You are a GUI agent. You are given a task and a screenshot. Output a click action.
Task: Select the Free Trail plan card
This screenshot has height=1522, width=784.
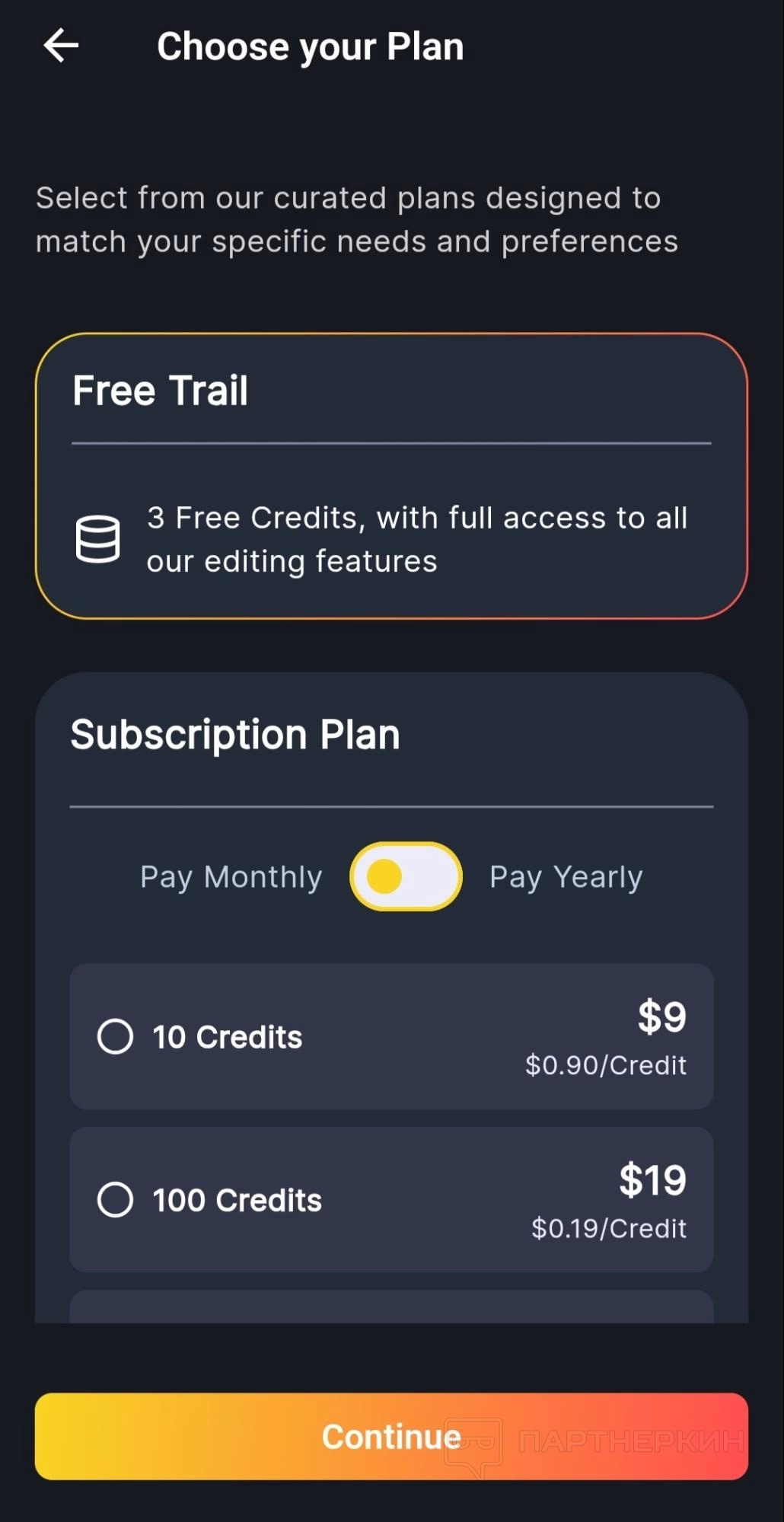point(391,476)
